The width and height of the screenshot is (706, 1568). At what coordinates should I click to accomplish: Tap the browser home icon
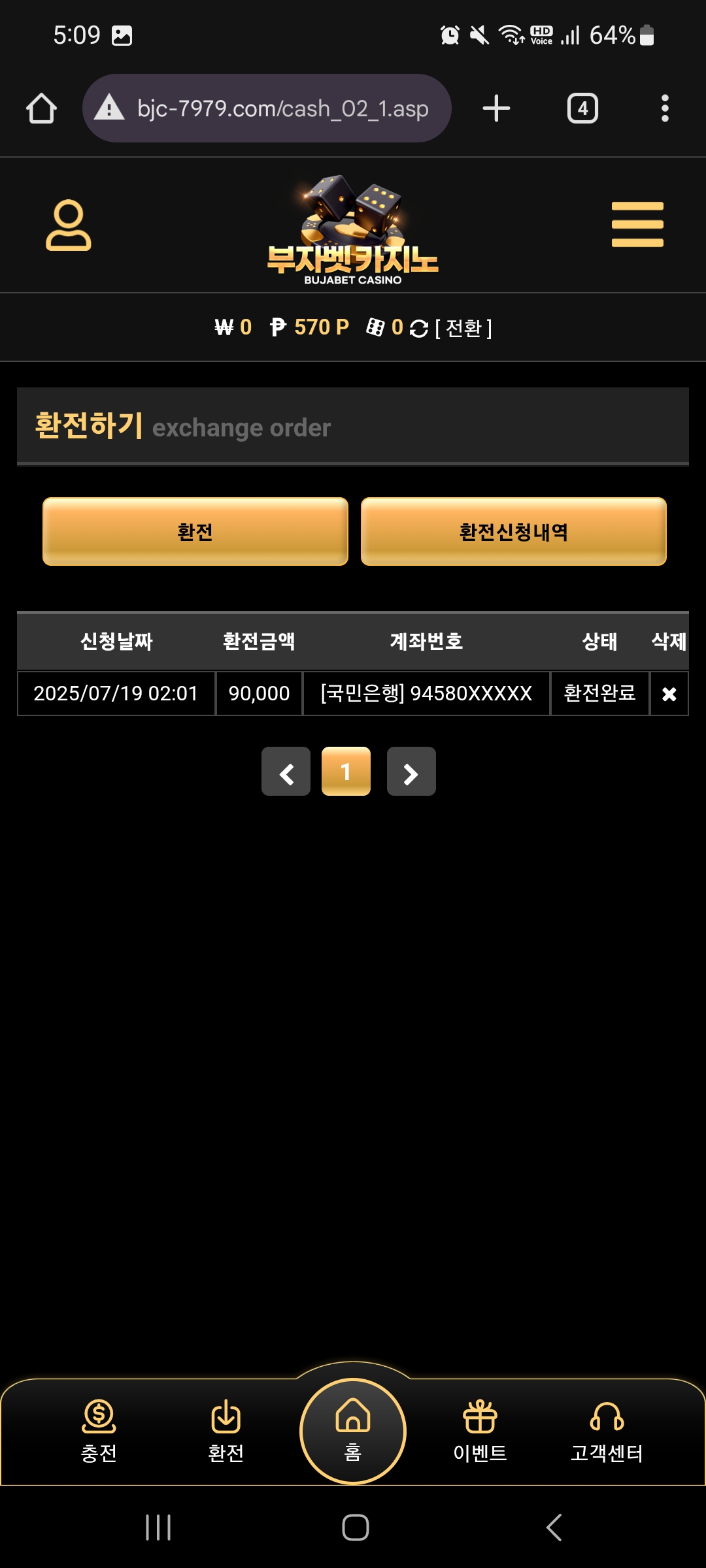coord(41,108)
